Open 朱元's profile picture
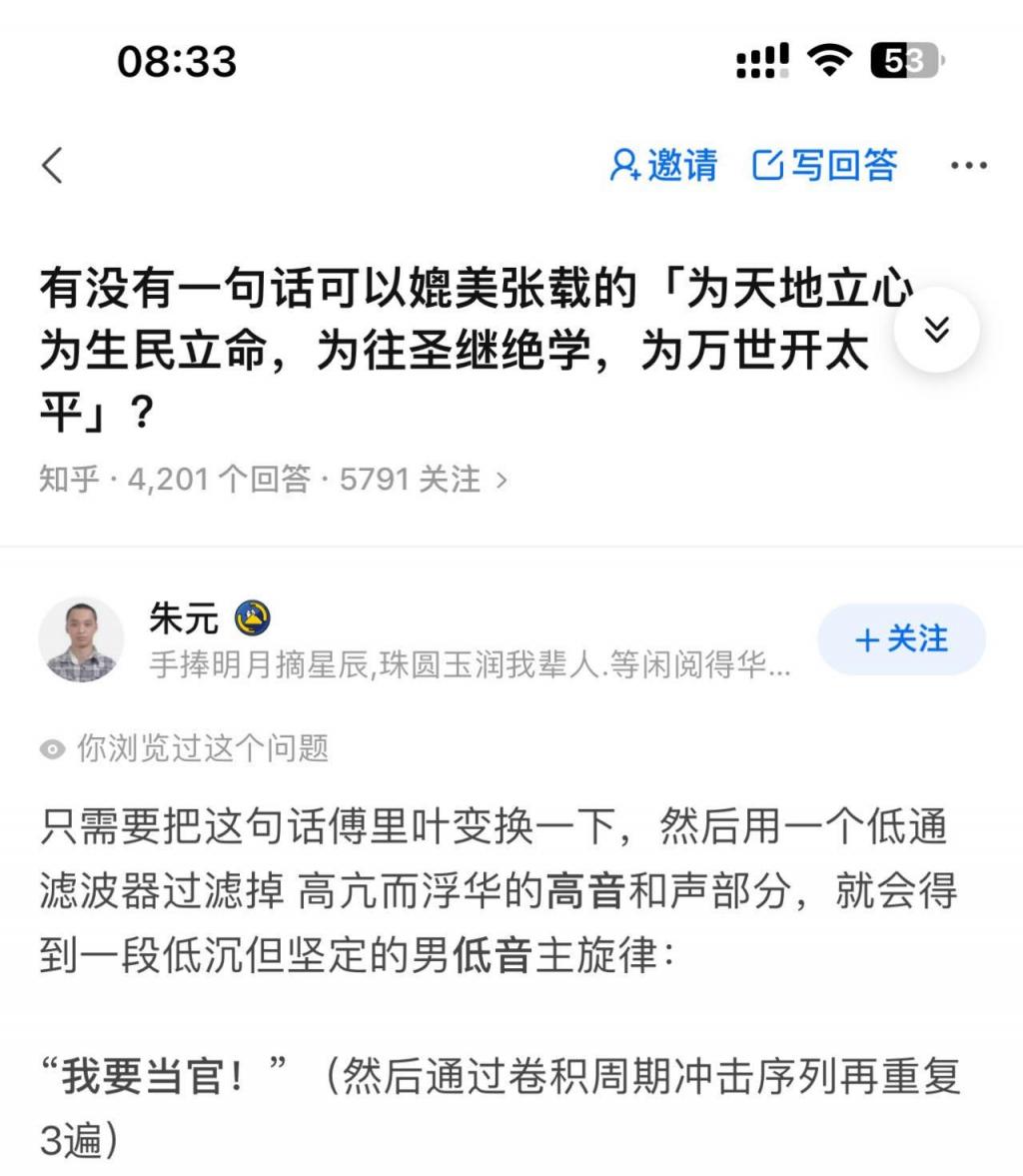1023x1176 pixels. point(81,640)
